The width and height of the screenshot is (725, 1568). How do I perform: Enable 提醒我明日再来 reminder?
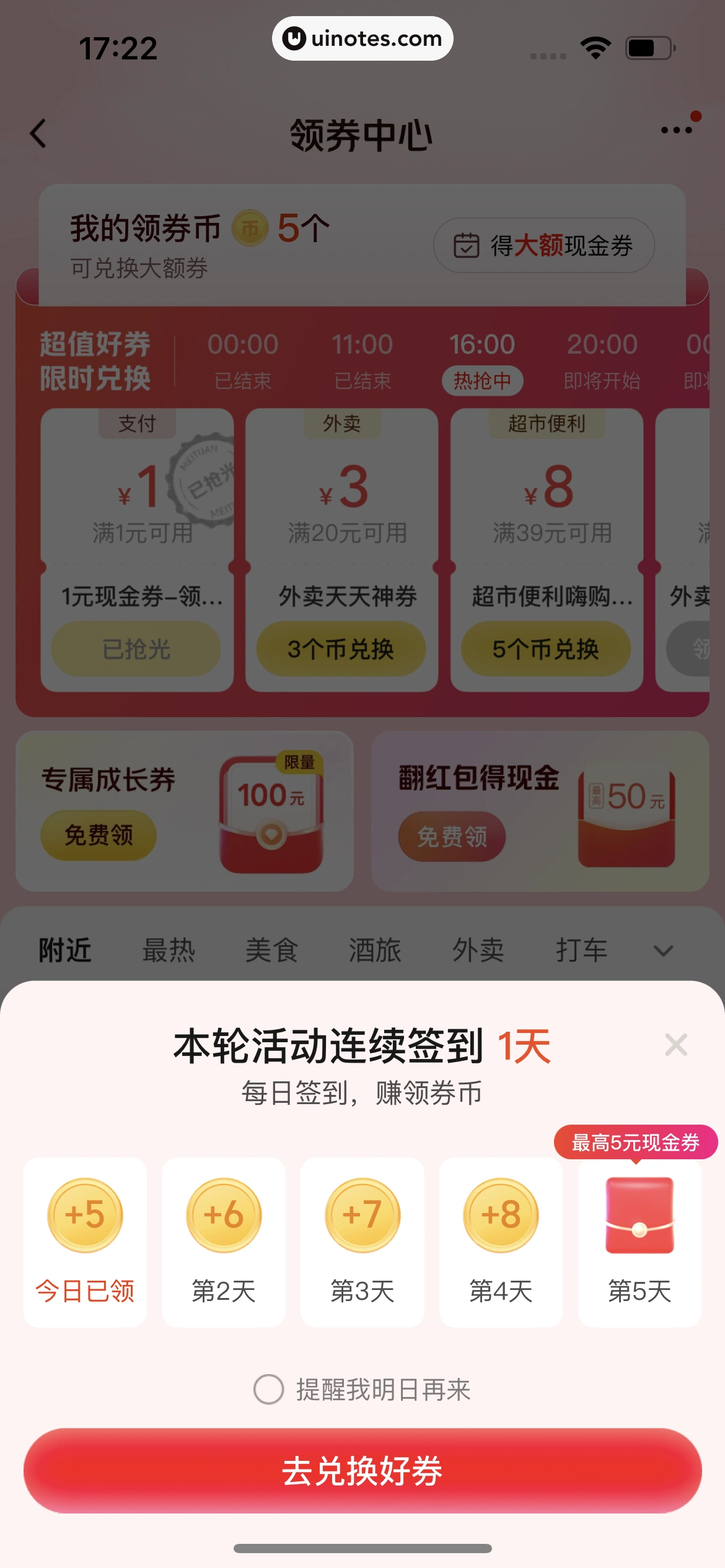[269, 1390]
